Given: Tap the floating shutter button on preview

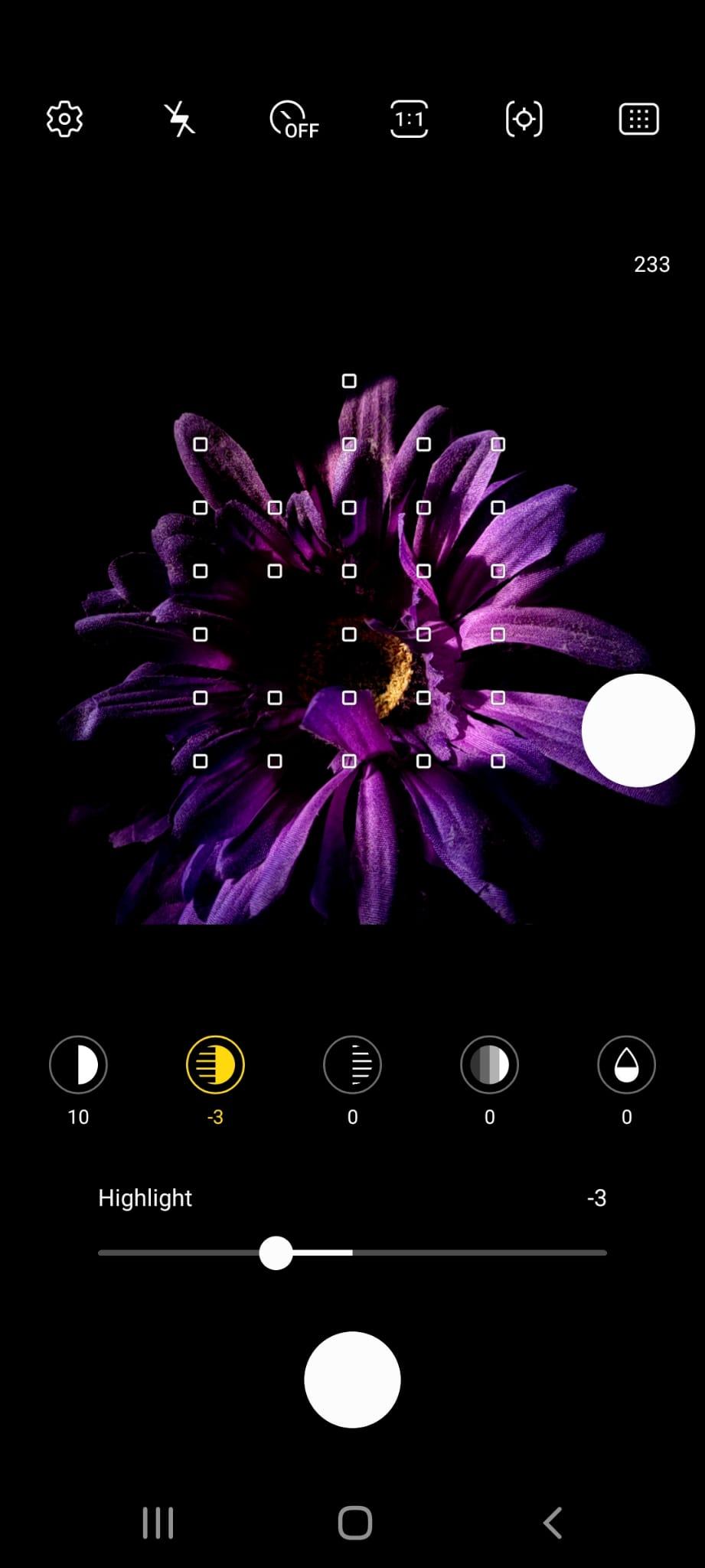Looking at the screenshot, I should tap(638, 730).
